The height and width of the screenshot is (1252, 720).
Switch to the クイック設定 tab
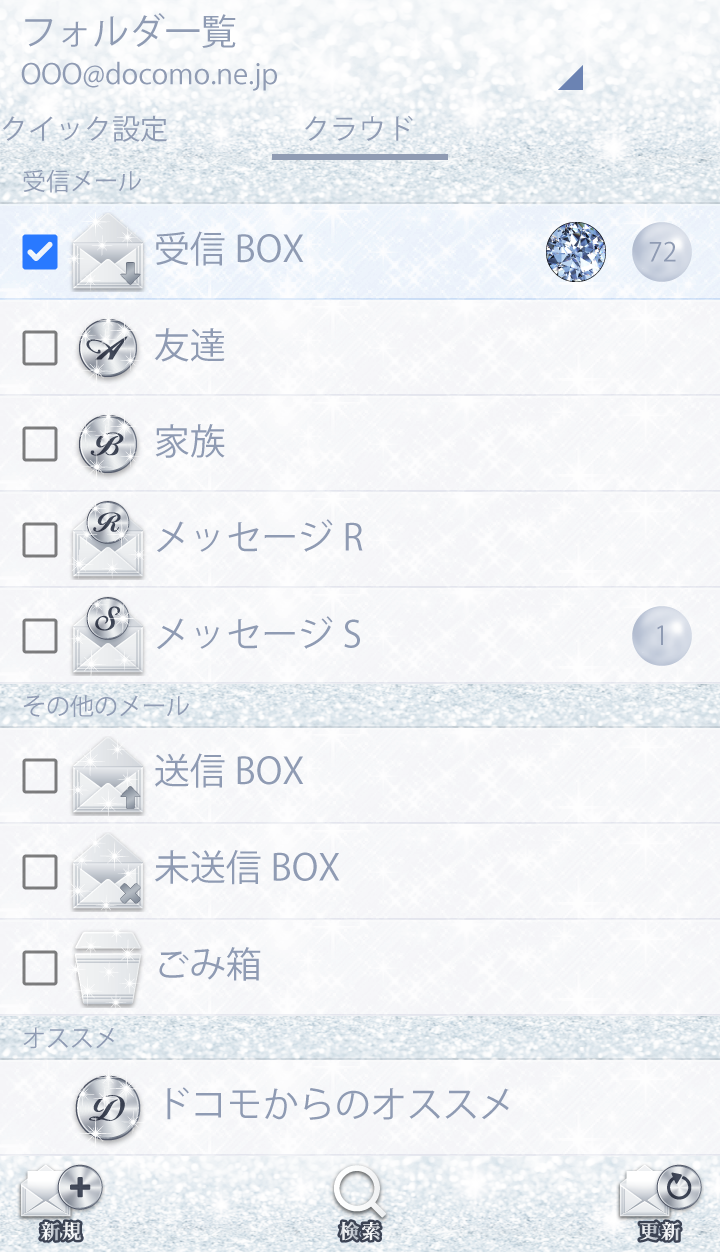point(84,129)
